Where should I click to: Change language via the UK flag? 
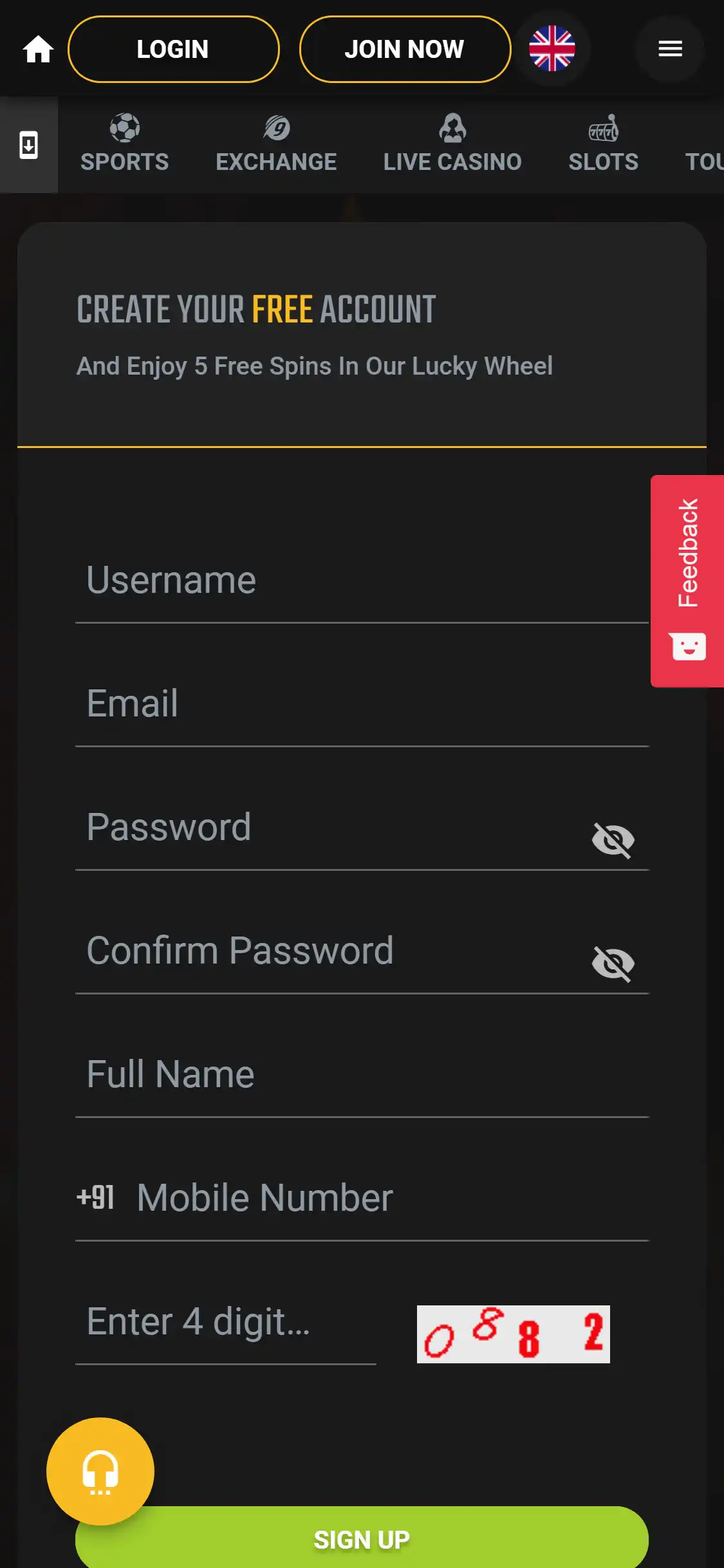pos(552,49)
